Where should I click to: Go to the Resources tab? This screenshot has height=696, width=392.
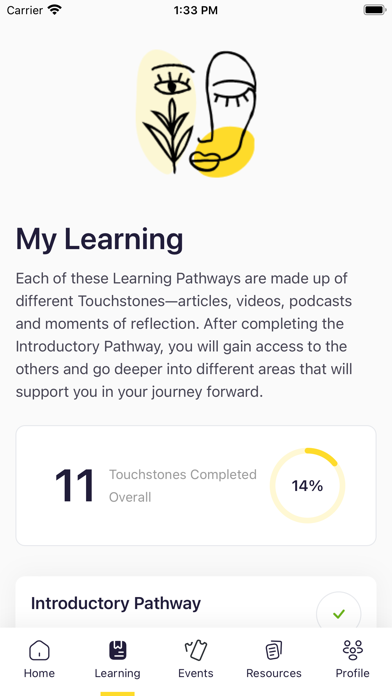[274, 660]
